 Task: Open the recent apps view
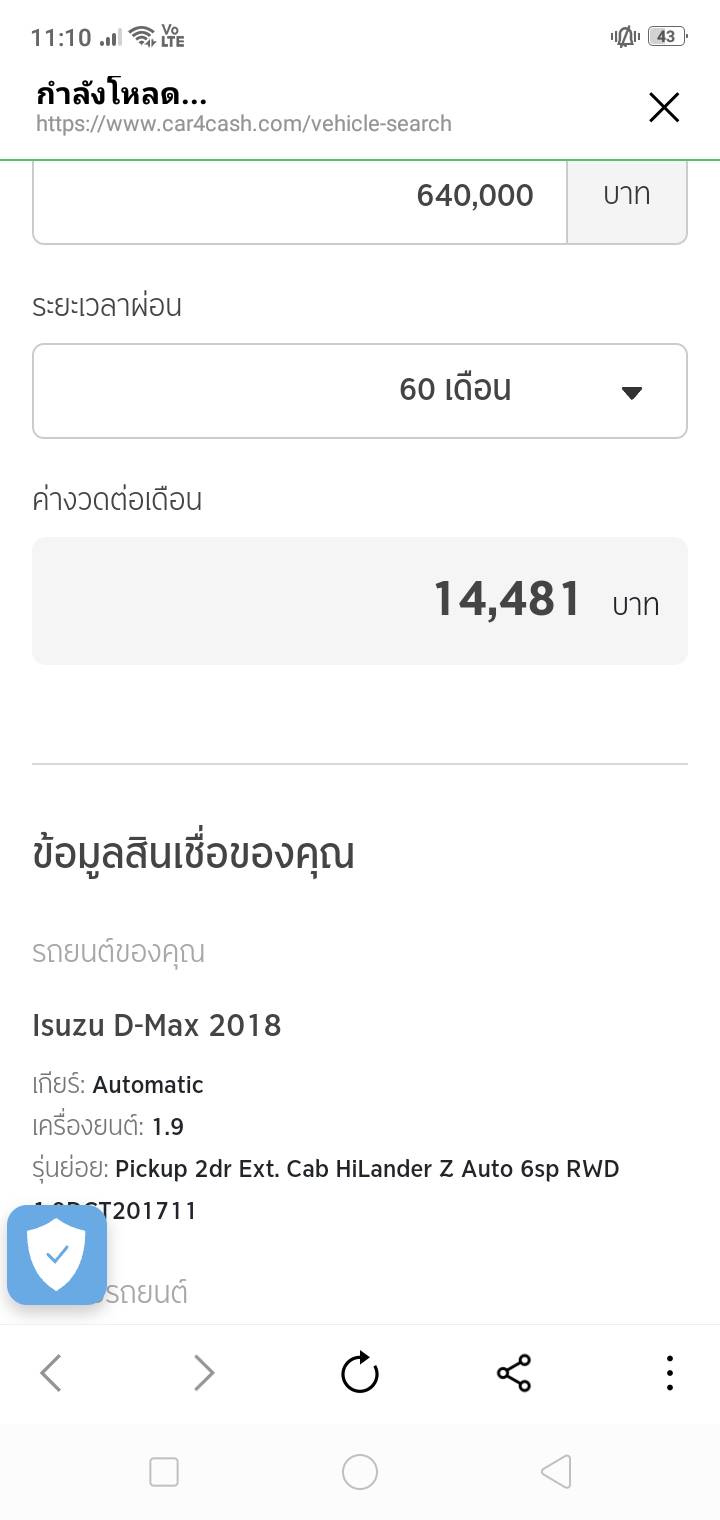click(164, 1472)
